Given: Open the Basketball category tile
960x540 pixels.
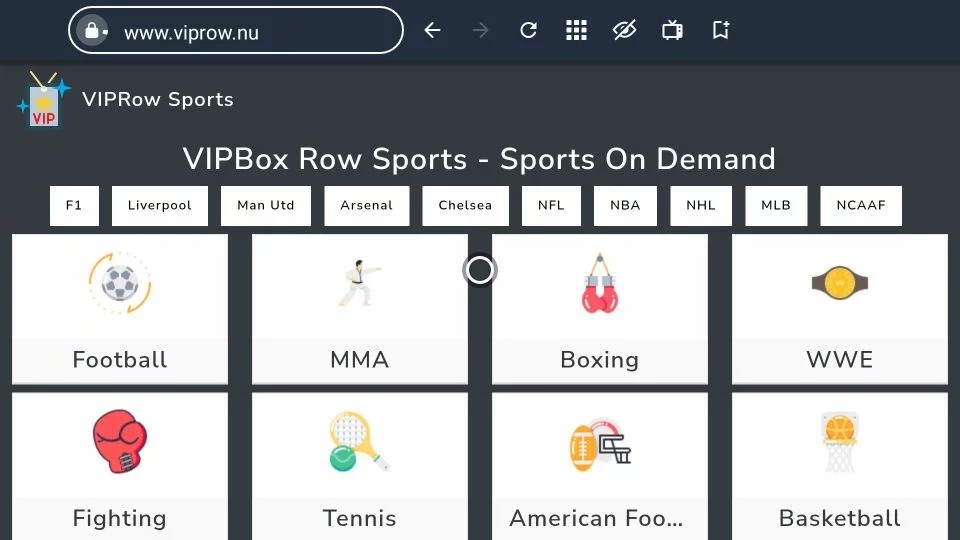Looking at the screenshot, I should click(x=839, y=466).
